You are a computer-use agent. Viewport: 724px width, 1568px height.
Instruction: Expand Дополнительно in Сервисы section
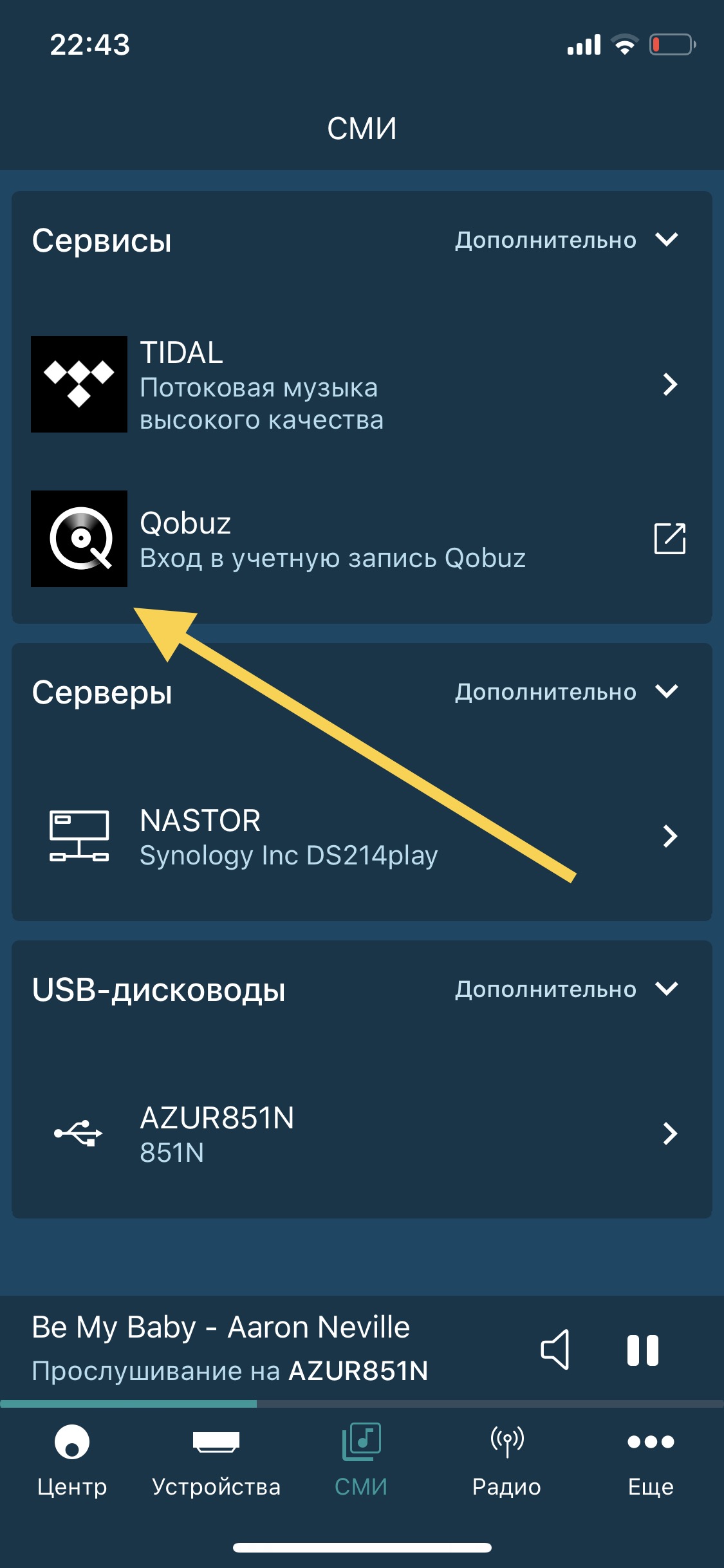(x=567, y=240)
